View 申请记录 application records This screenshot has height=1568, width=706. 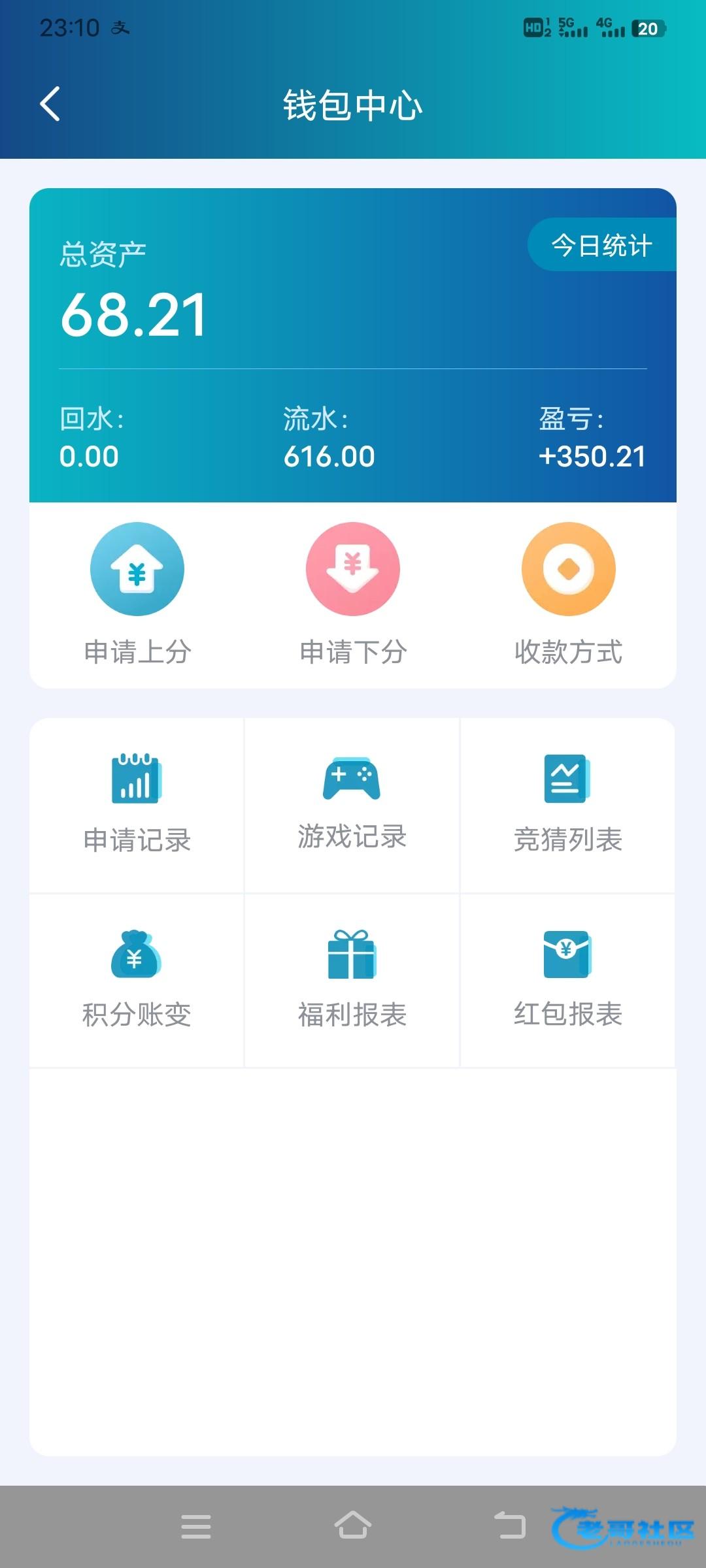pos(137,805)
